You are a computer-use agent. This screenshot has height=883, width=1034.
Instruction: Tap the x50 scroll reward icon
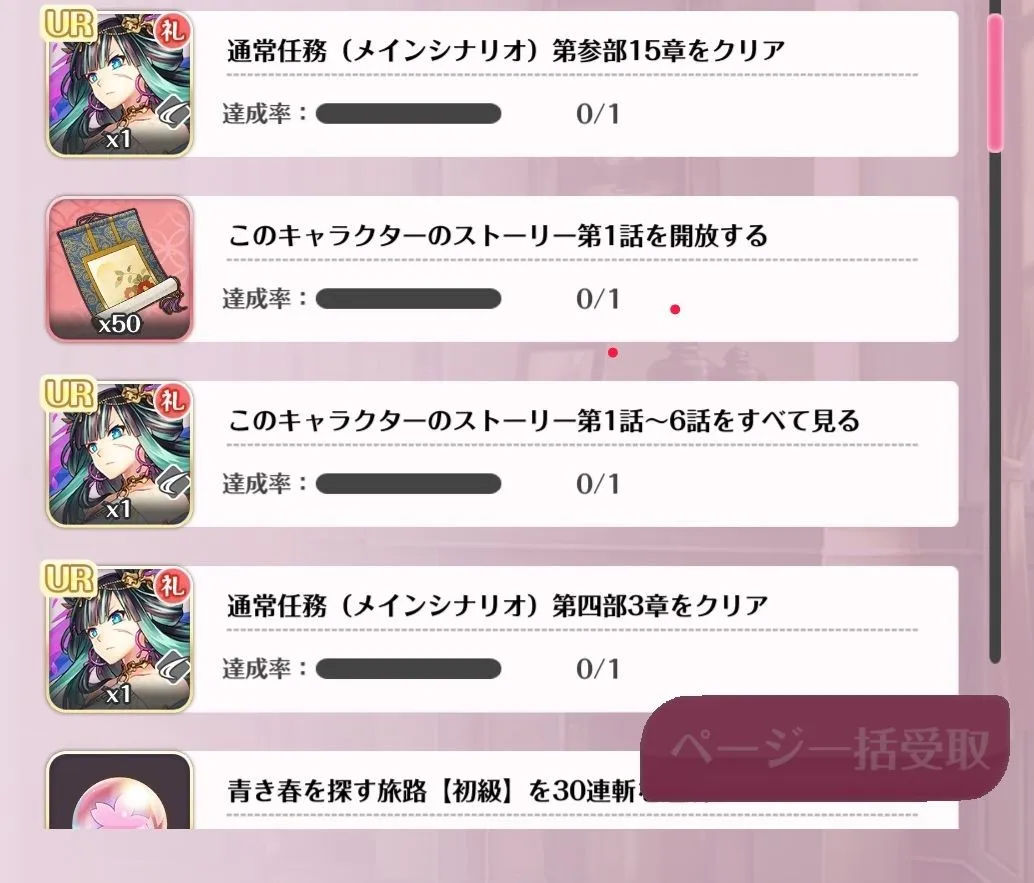pos(119,268)
